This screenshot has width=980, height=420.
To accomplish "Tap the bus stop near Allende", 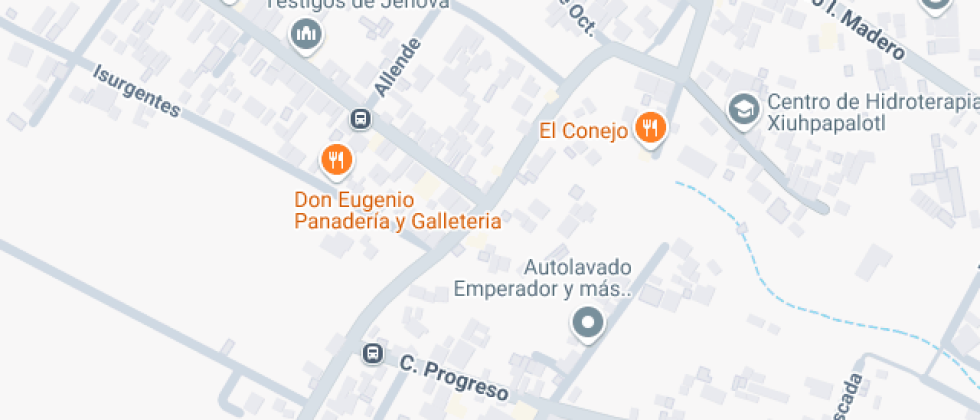I will 360,119.
